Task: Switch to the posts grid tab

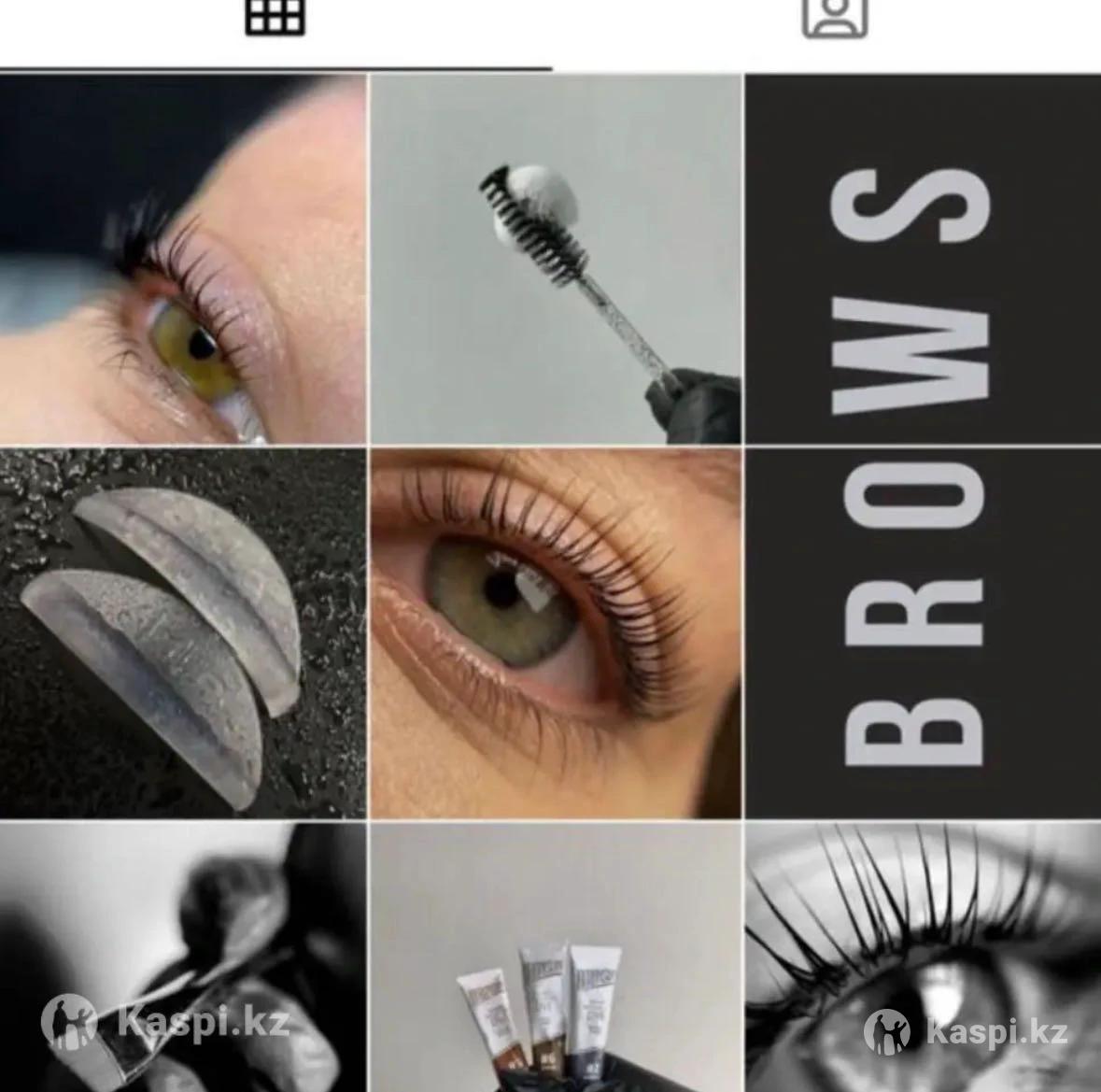Action: (275, 19)
